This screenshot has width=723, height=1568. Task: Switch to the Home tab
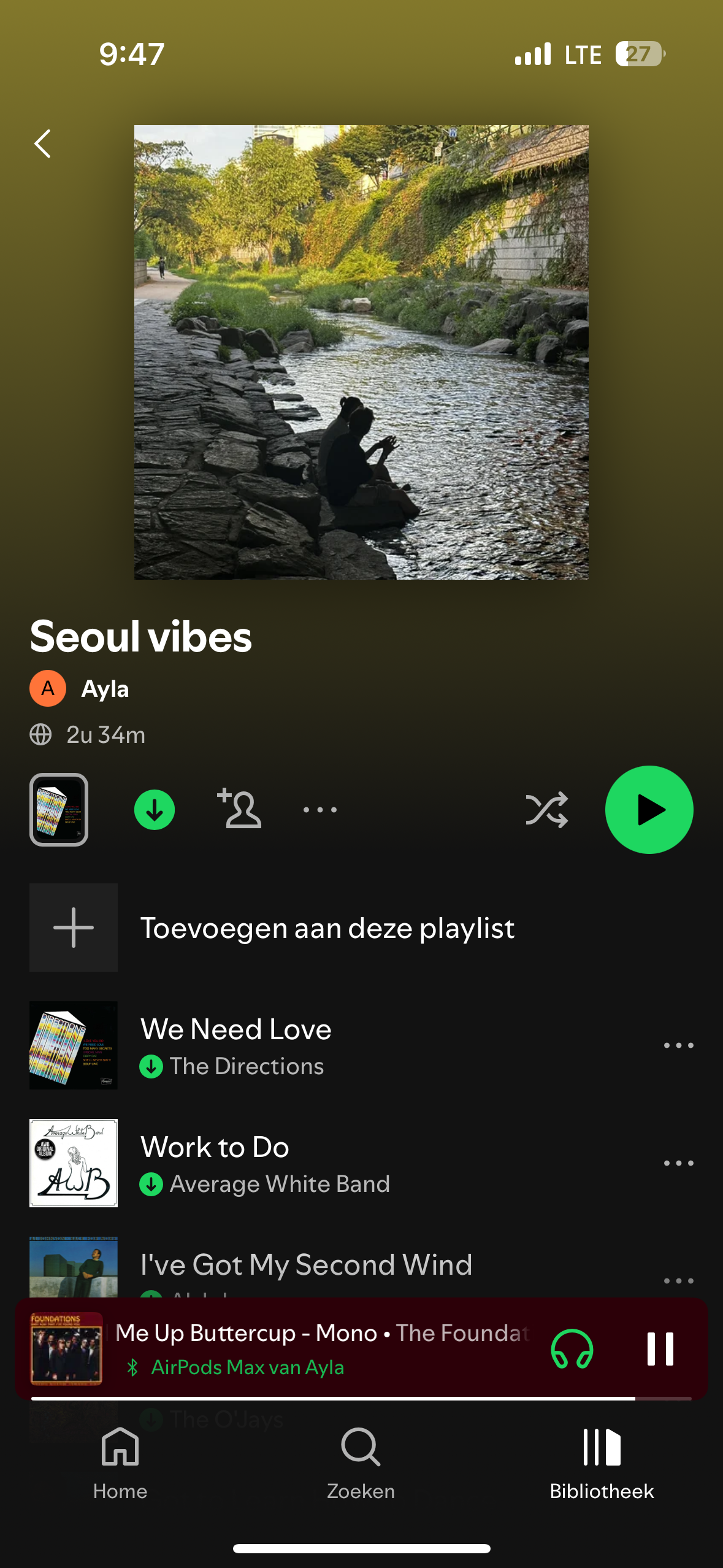(x=120, y=1462)
